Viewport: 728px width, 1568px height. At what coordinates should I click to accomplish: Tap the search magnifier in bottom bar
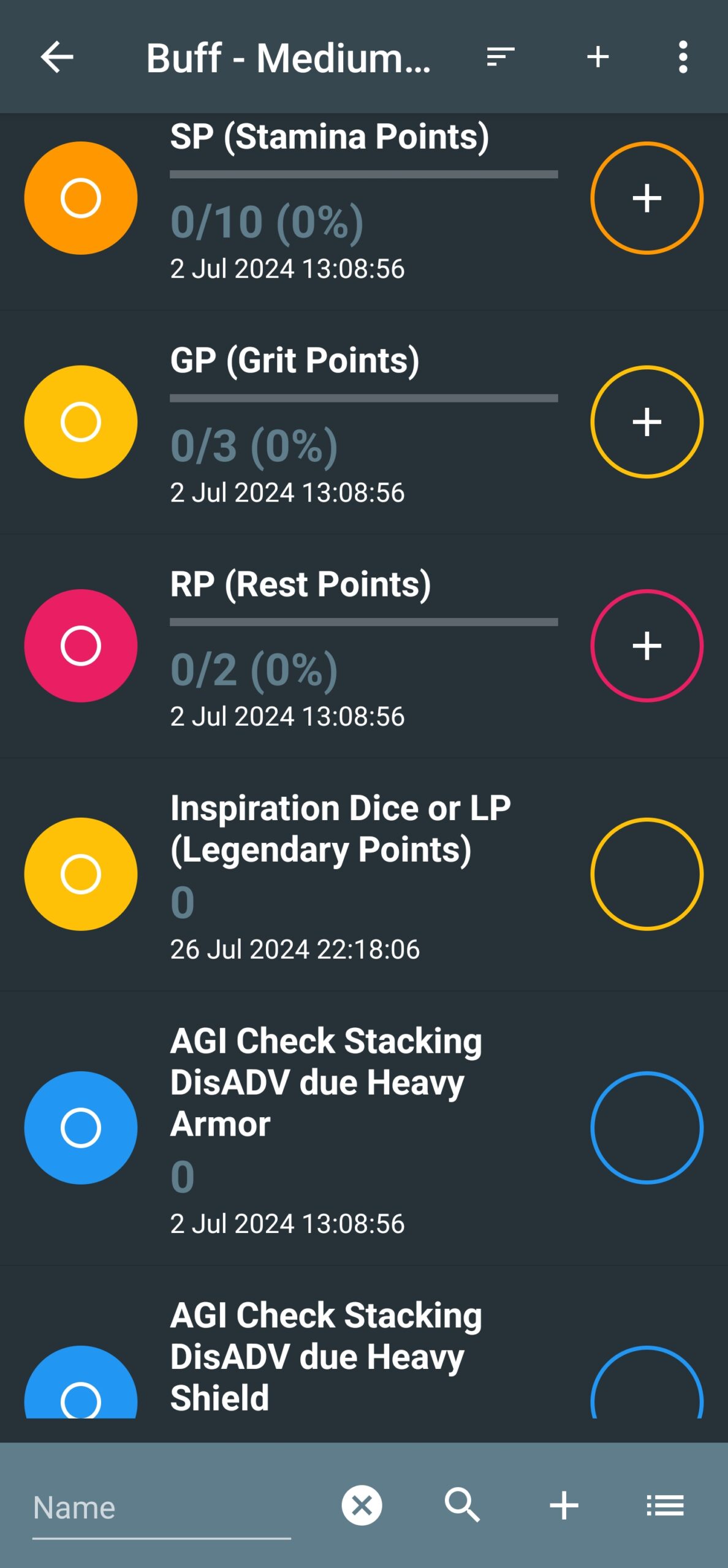[x=462, y=1505]
